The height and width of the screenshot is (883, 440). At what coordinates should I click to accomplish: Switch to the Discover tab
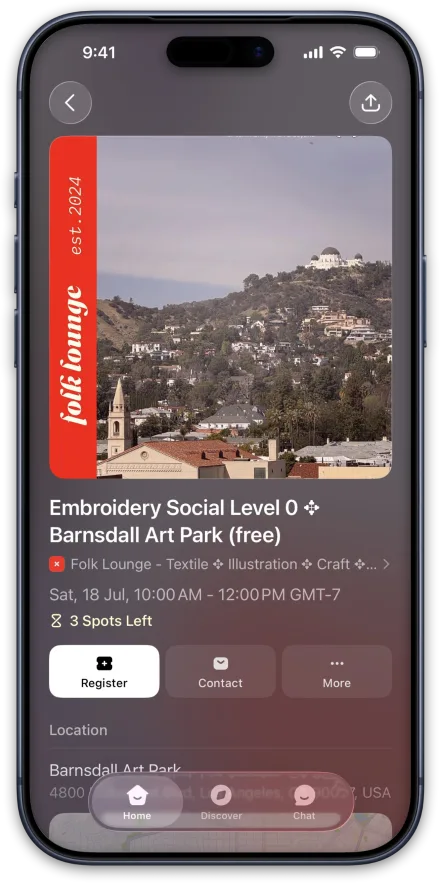[221, 802]
